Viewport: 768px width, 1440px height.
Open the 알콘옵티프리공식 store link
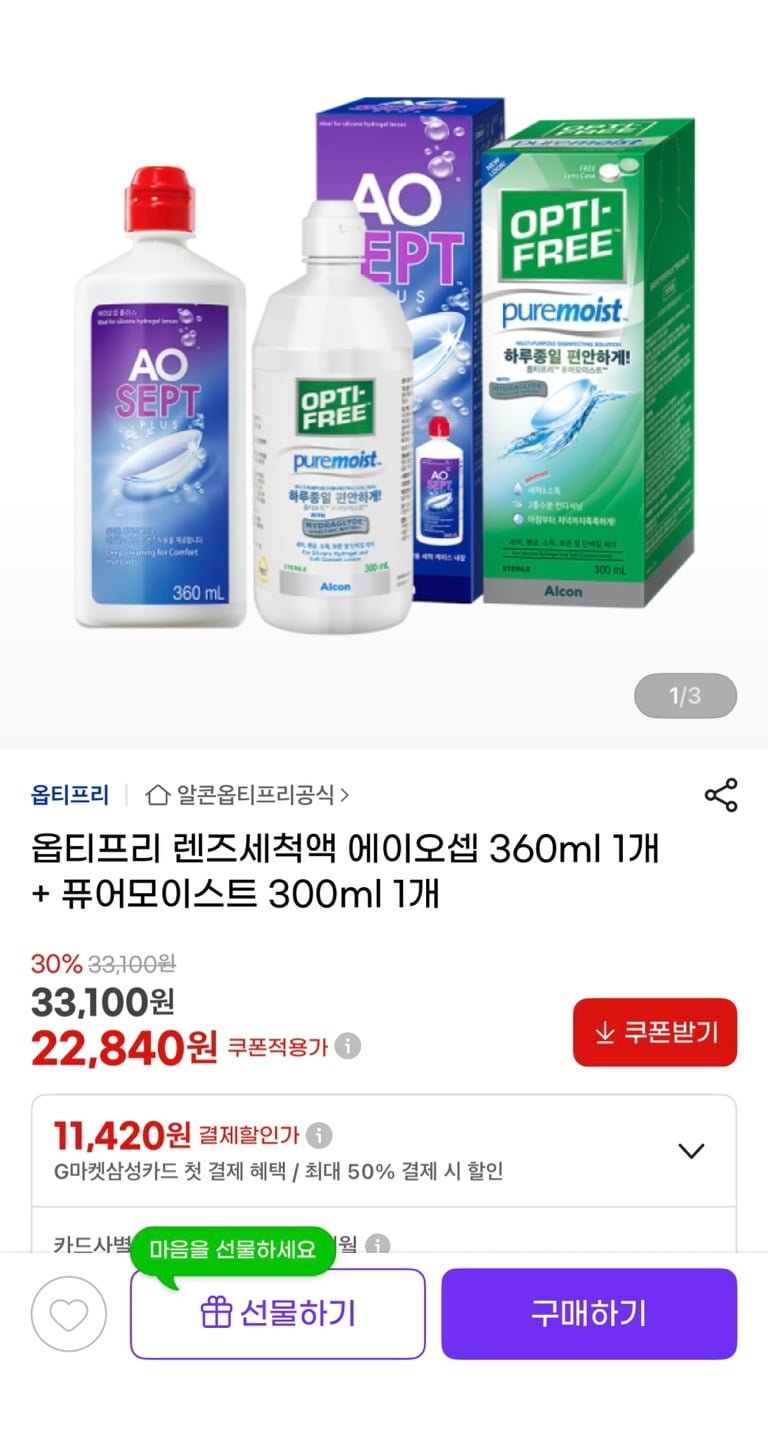coord(248,795)
